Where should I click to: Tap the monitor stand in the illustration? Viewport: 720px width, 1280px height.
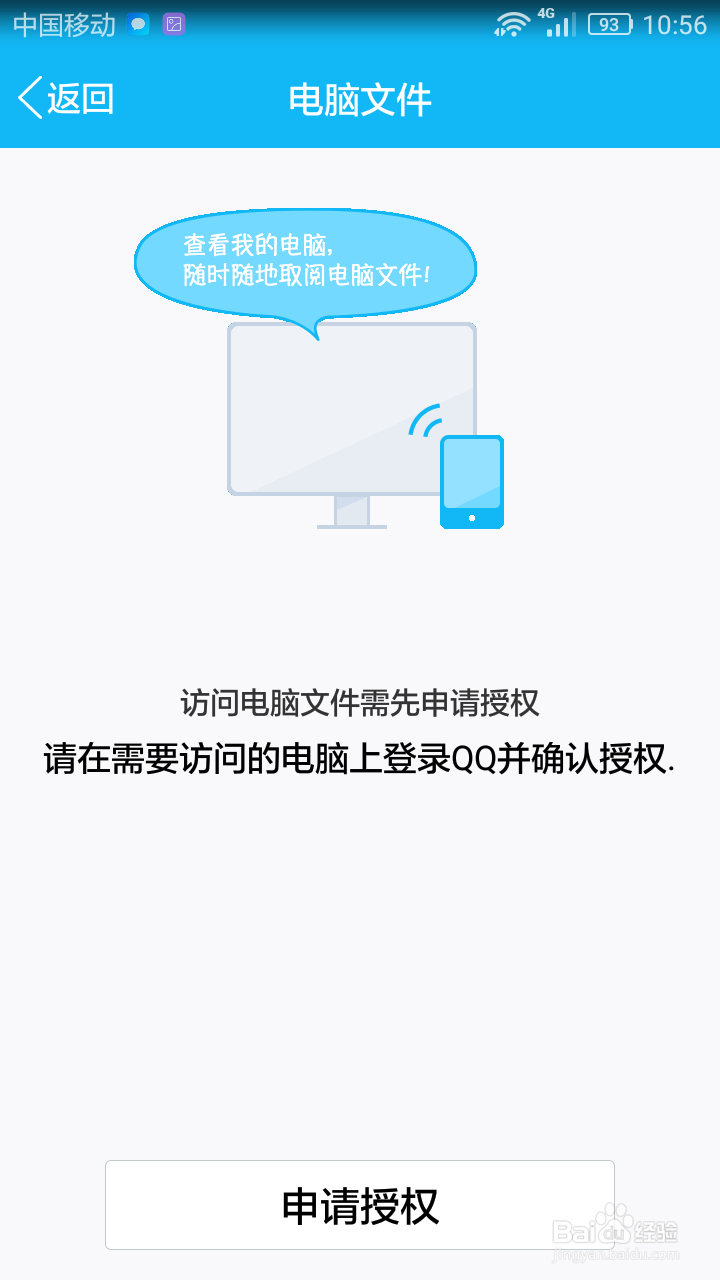(x=352, y=515)
